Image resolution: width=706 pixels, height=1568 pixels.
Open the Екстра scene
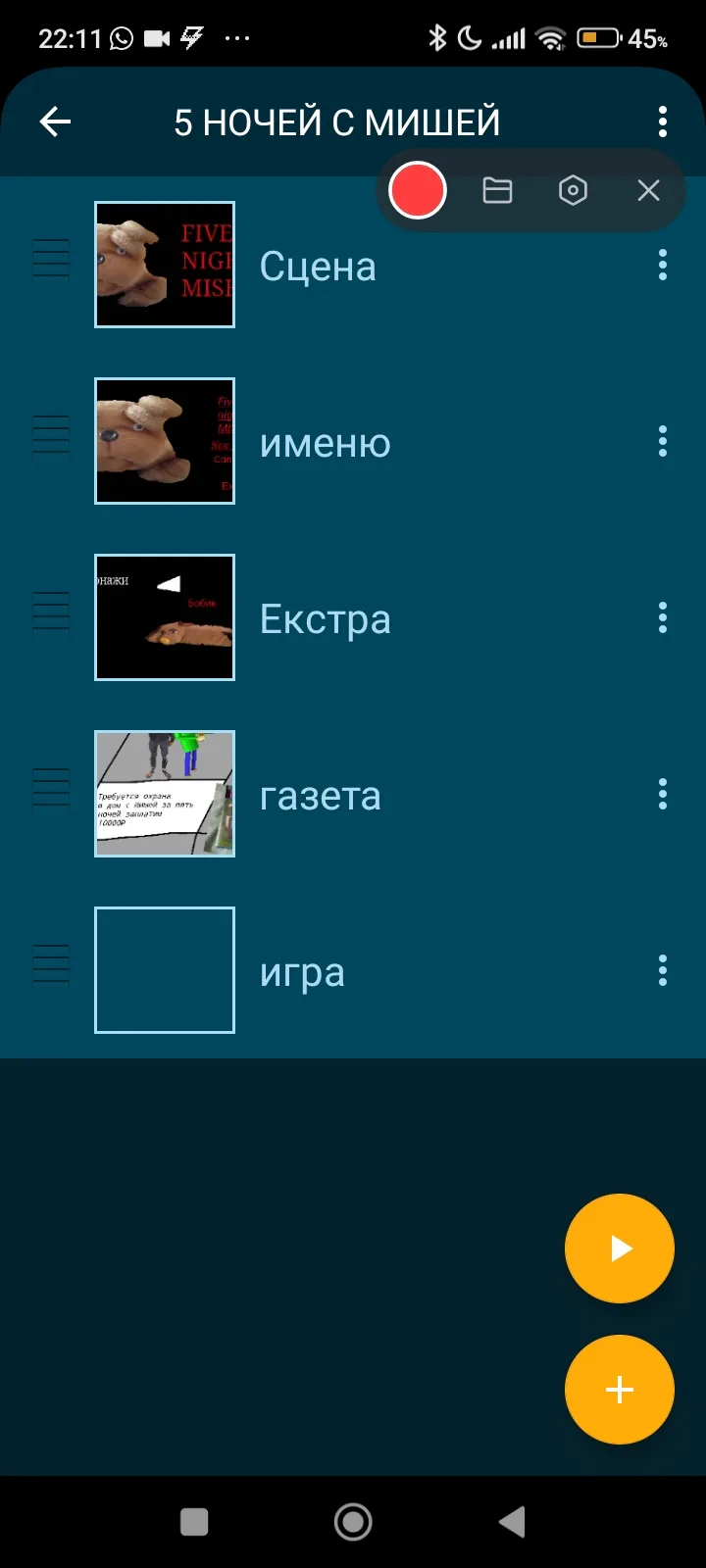click(325, 618)
